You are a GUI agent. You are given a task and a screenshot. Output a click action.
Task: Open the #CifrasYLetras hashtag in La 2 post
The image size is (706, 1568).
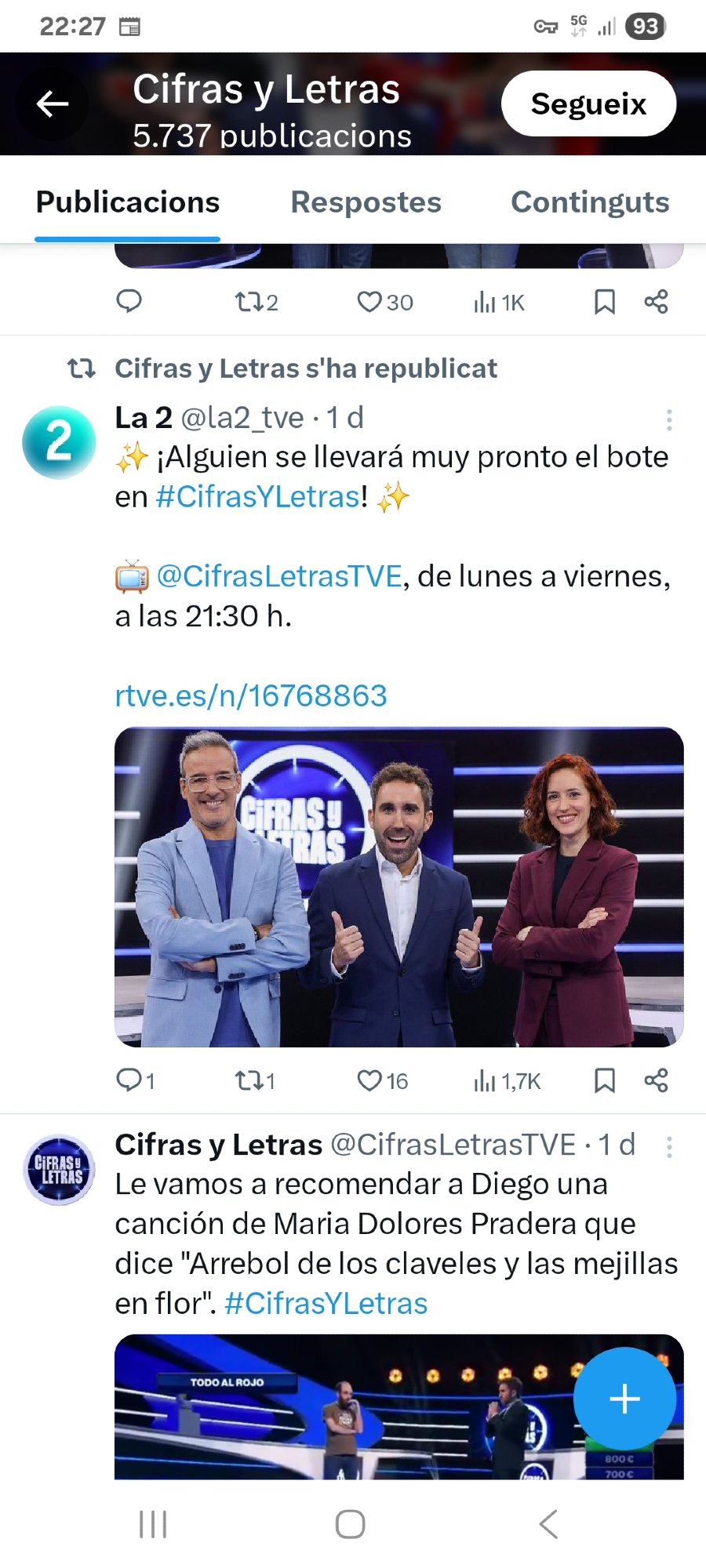257,497
